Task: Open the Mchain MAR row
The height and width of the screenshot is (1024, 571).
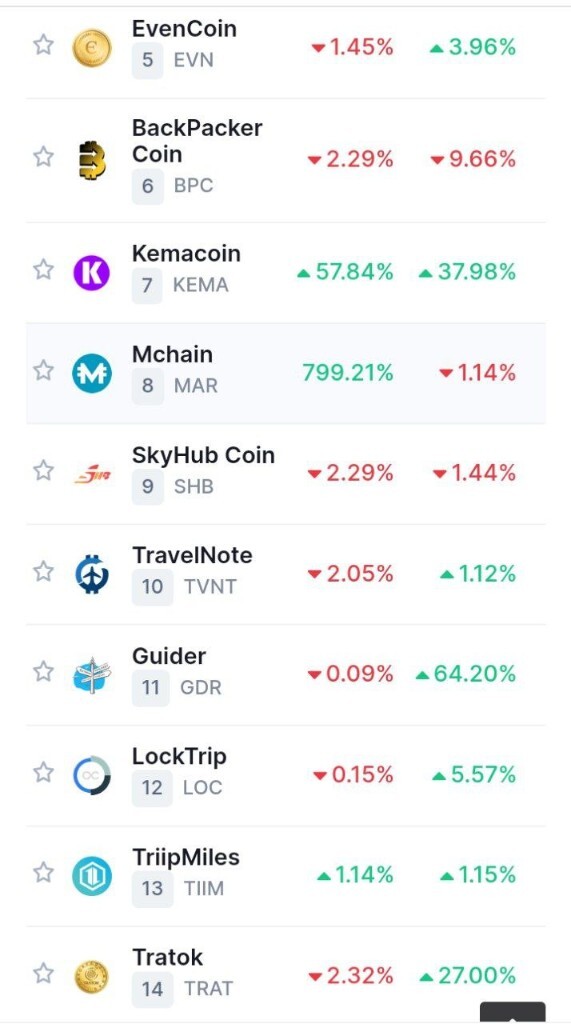Action: point(286,373)
